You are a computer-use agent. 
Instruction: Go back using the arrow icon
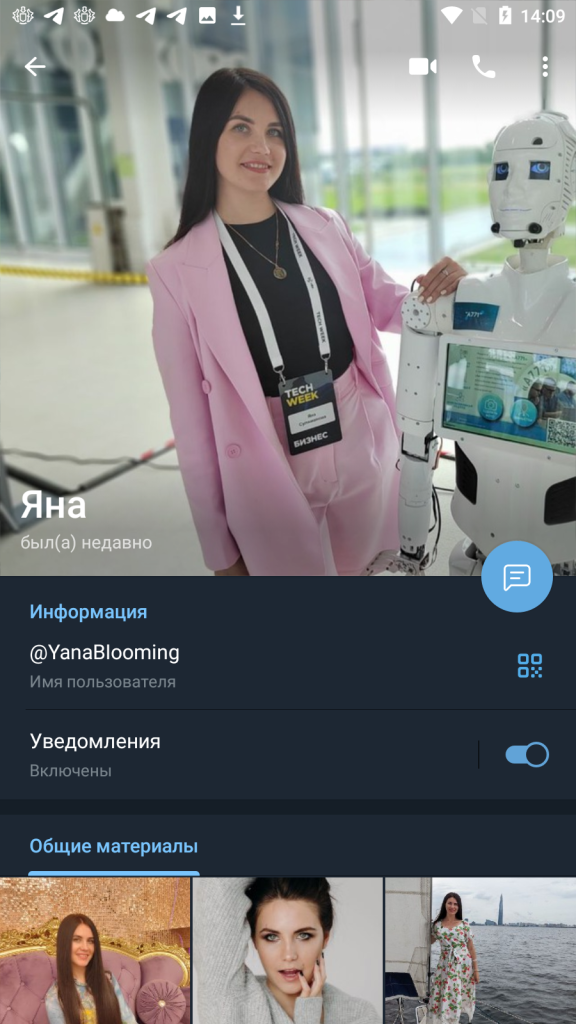[x=35, y=67]
